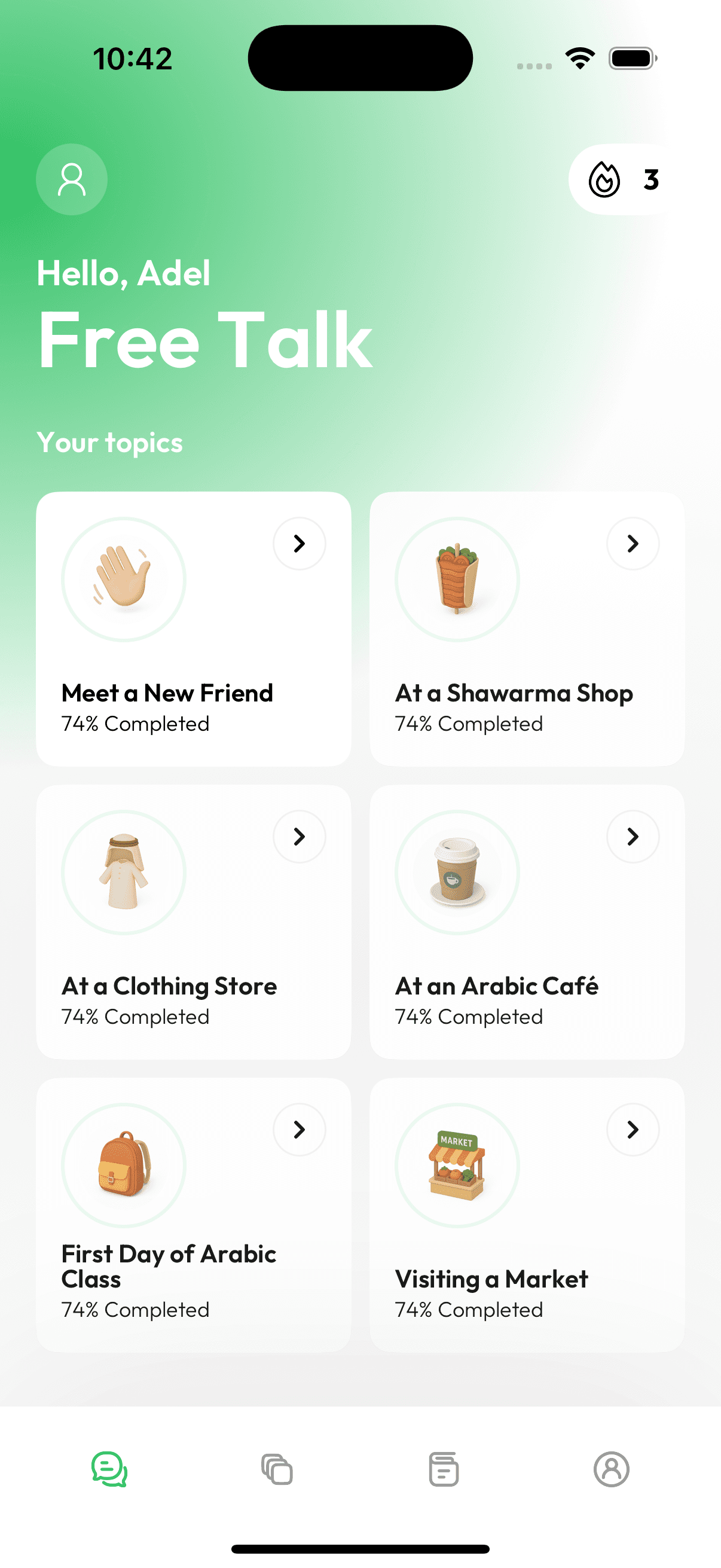This screenshot has height=1568, width=721.
Task: Open the Visiting a Market topic
Action: pos(527,1215)
